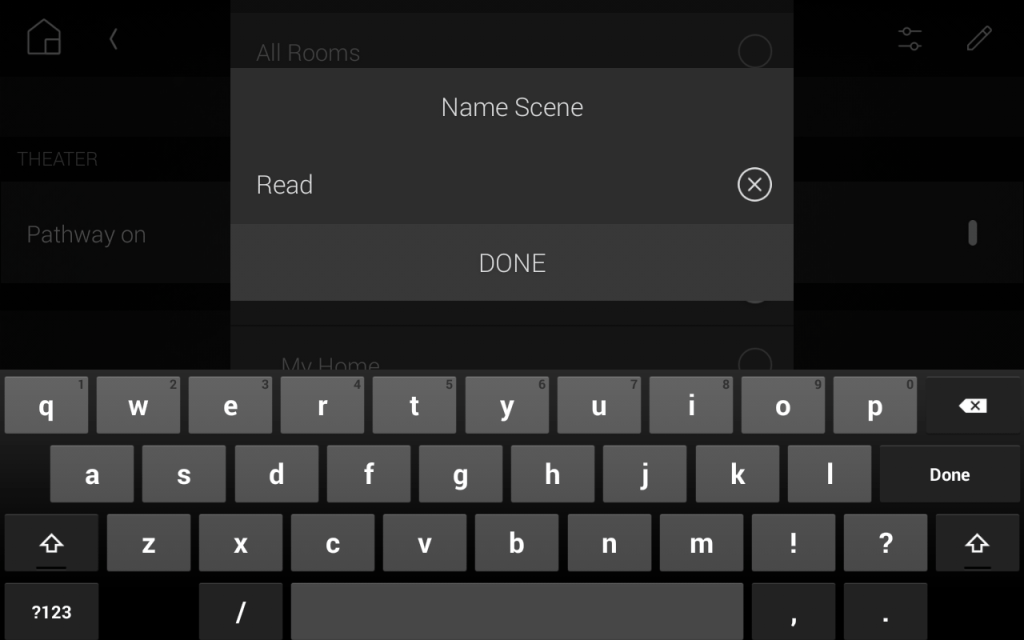This screenshot has width=1024, height=640.
Task: Go back with the left chevron
Action: tap(113, 39)
